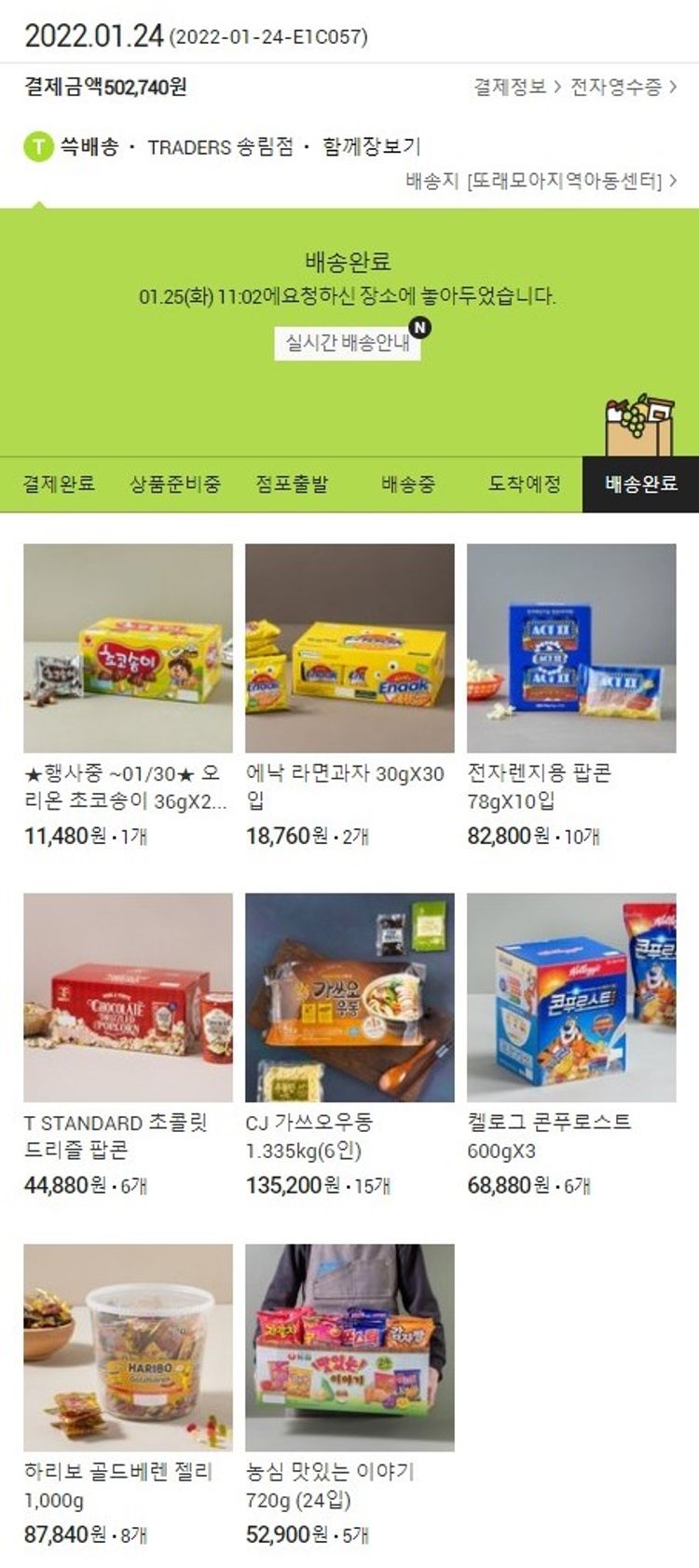Open T STANDARD 초콜릿 드리즐 팝콘 item

(x=128, y=998)
